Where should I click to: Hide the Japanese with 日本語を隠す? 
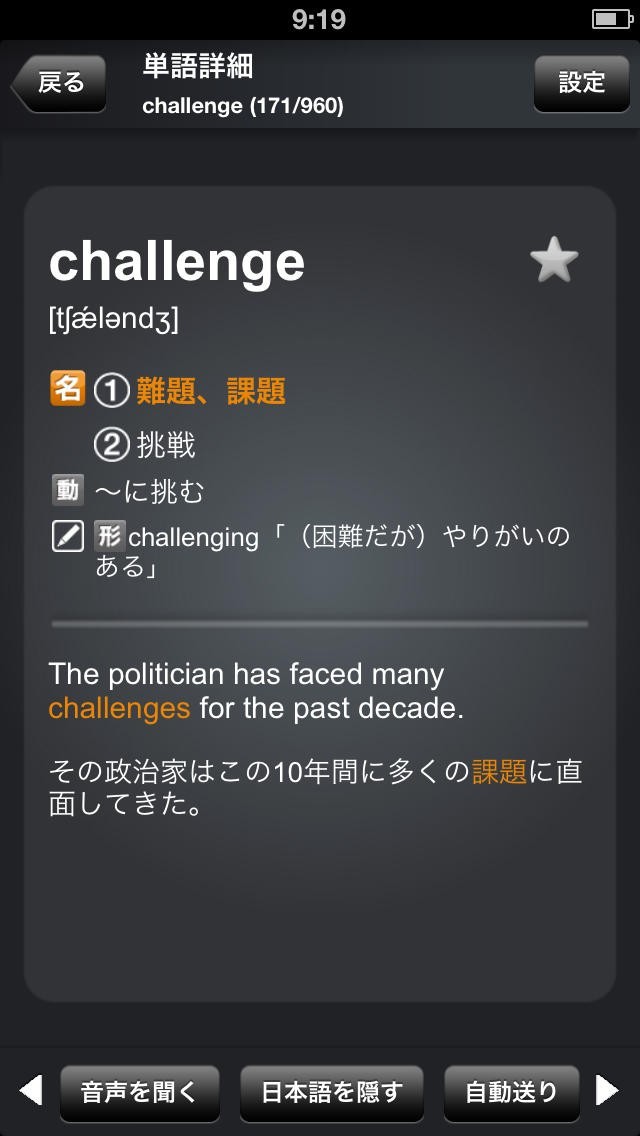[331, 1091]
